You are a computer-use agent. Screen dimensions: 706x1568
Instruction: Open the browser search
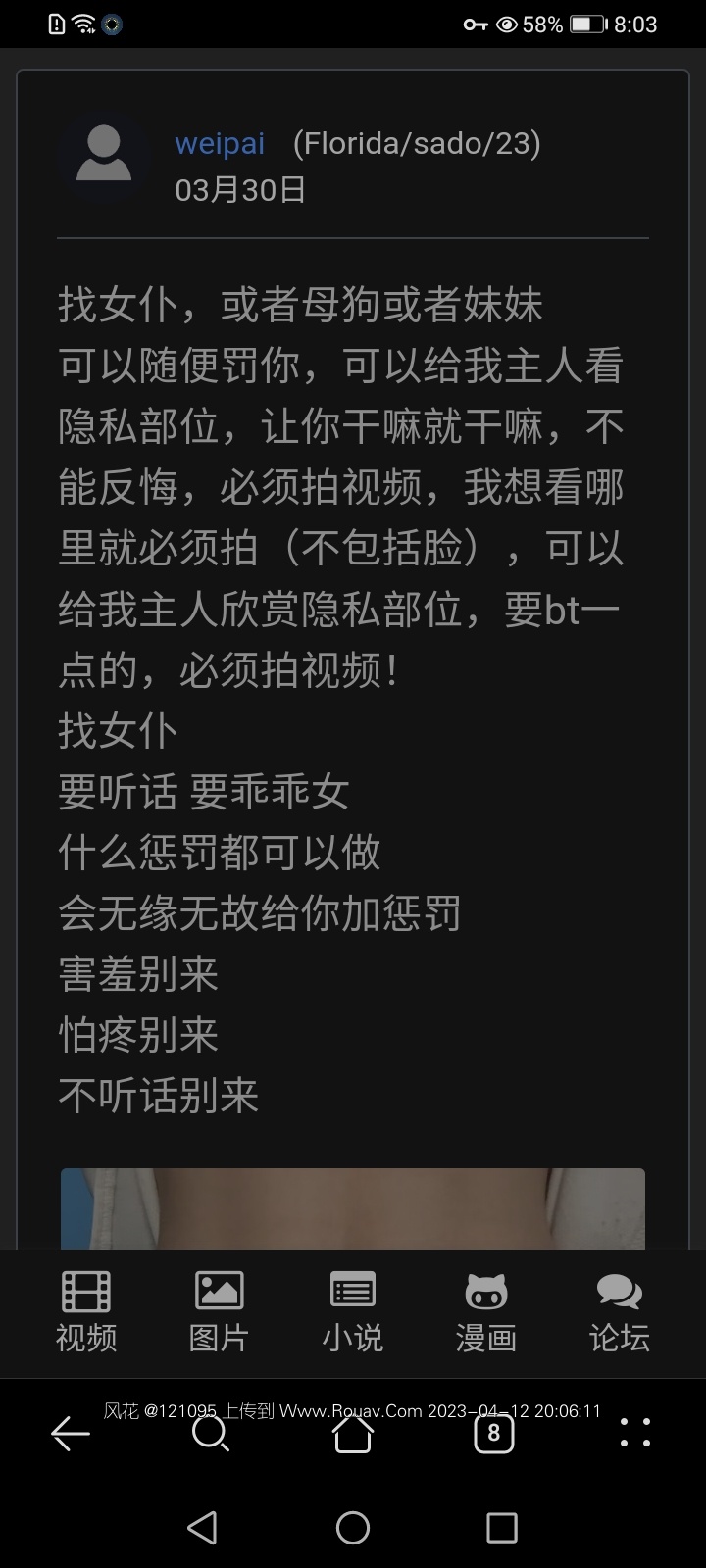[211, 1434]
